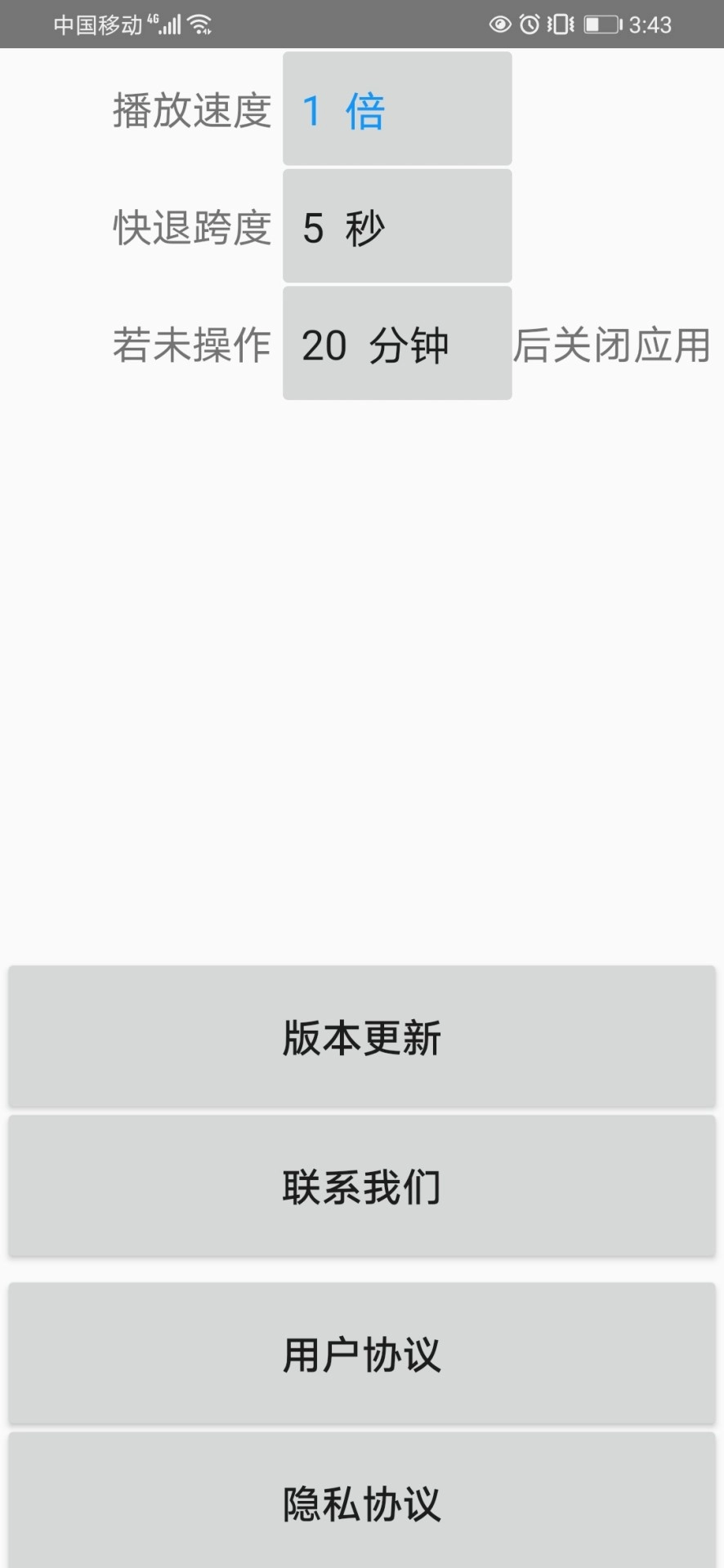Tap the 后关闭应用 label text
Screen dimensions: 724x1568
click(612, 344)
